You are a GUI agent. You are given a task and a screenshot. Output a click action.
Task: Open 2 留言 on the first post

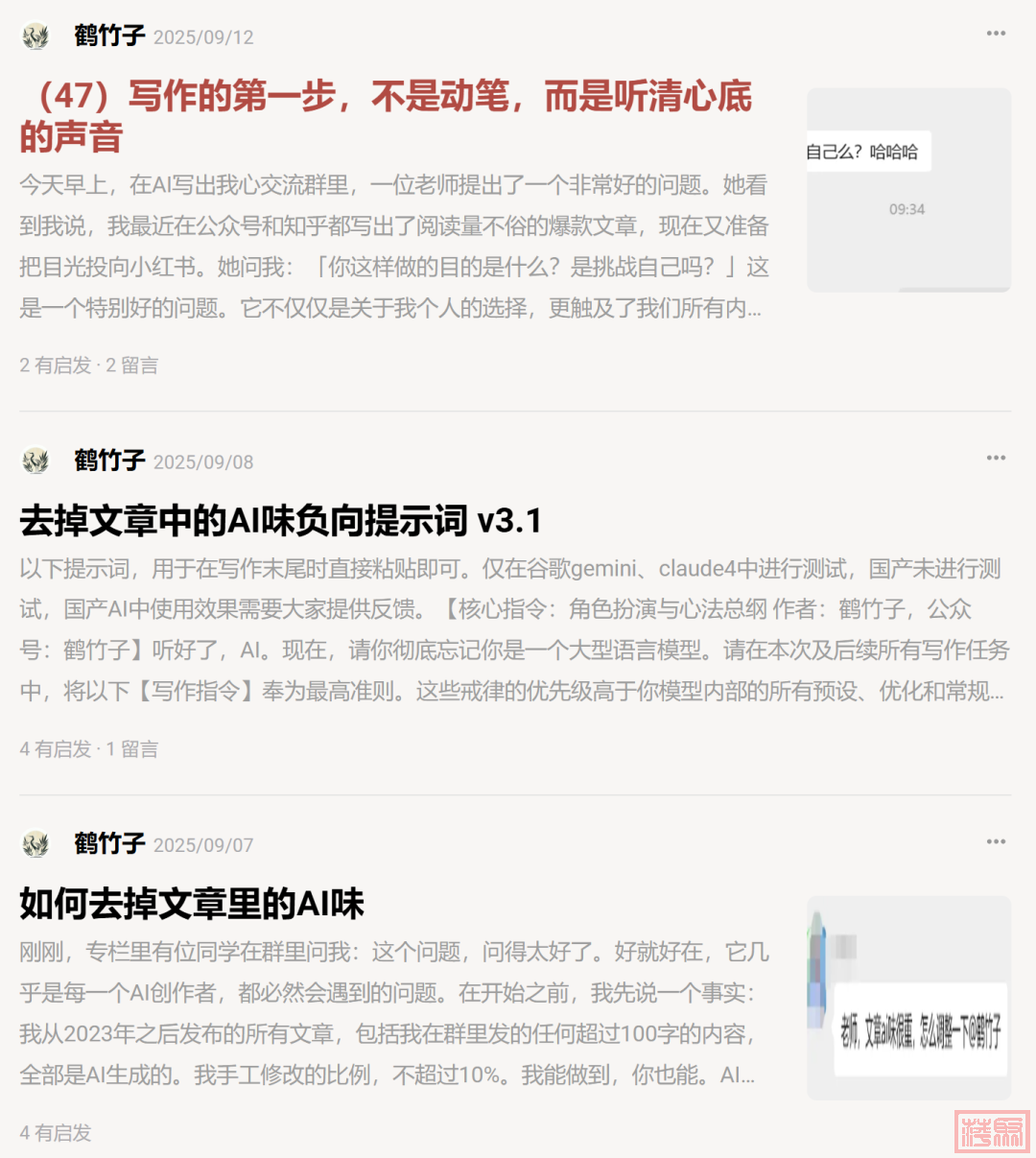pyautogui.click(x=132, y=366)
